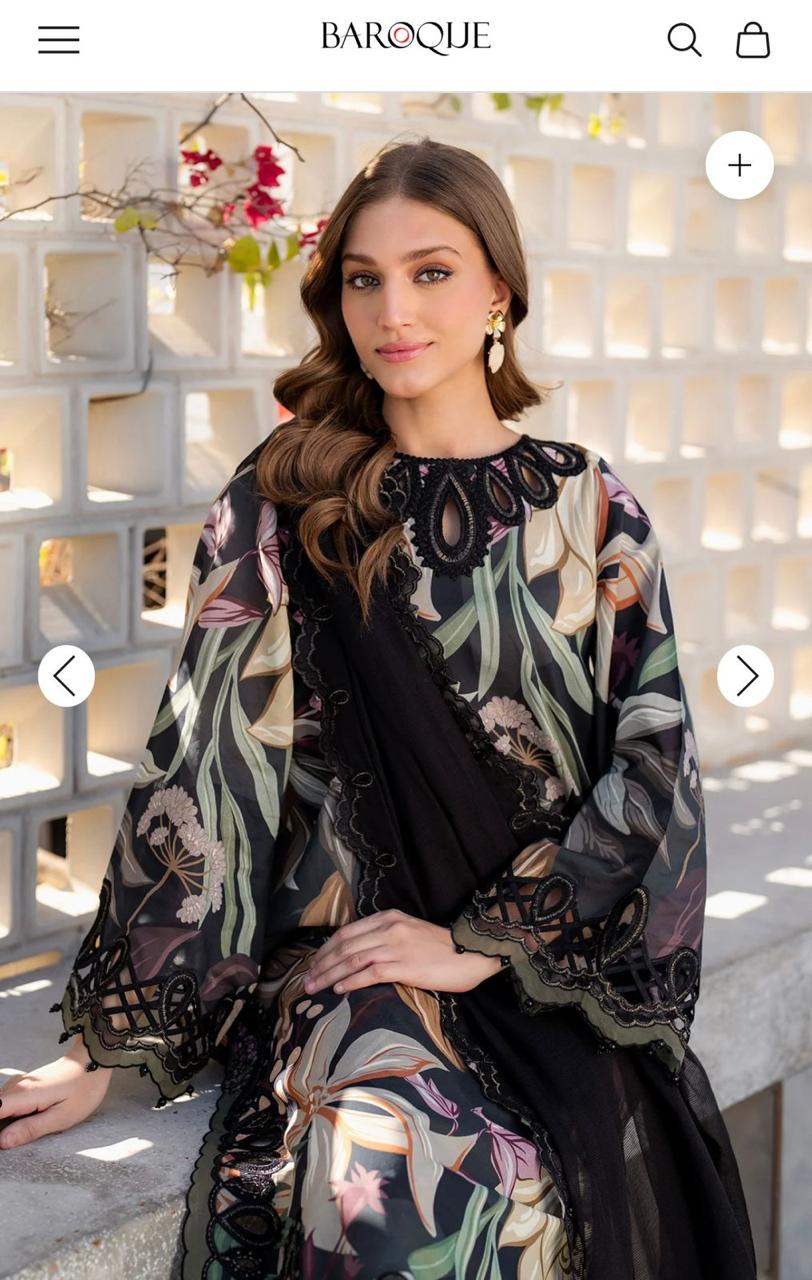Open the search icon
This screenshot has height=1280, width=812.
point(684,40)
